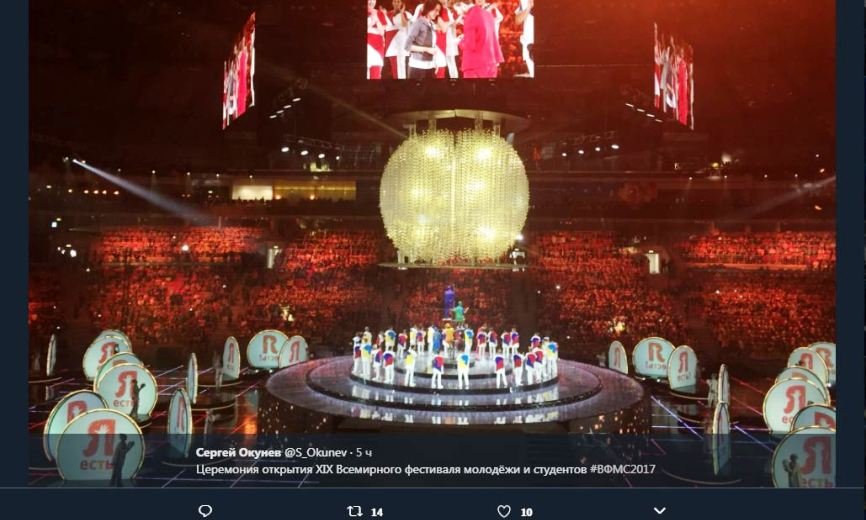Open the #ВФМС2017 hashtag
The image size is (866, 520).
tap(620, 469)
